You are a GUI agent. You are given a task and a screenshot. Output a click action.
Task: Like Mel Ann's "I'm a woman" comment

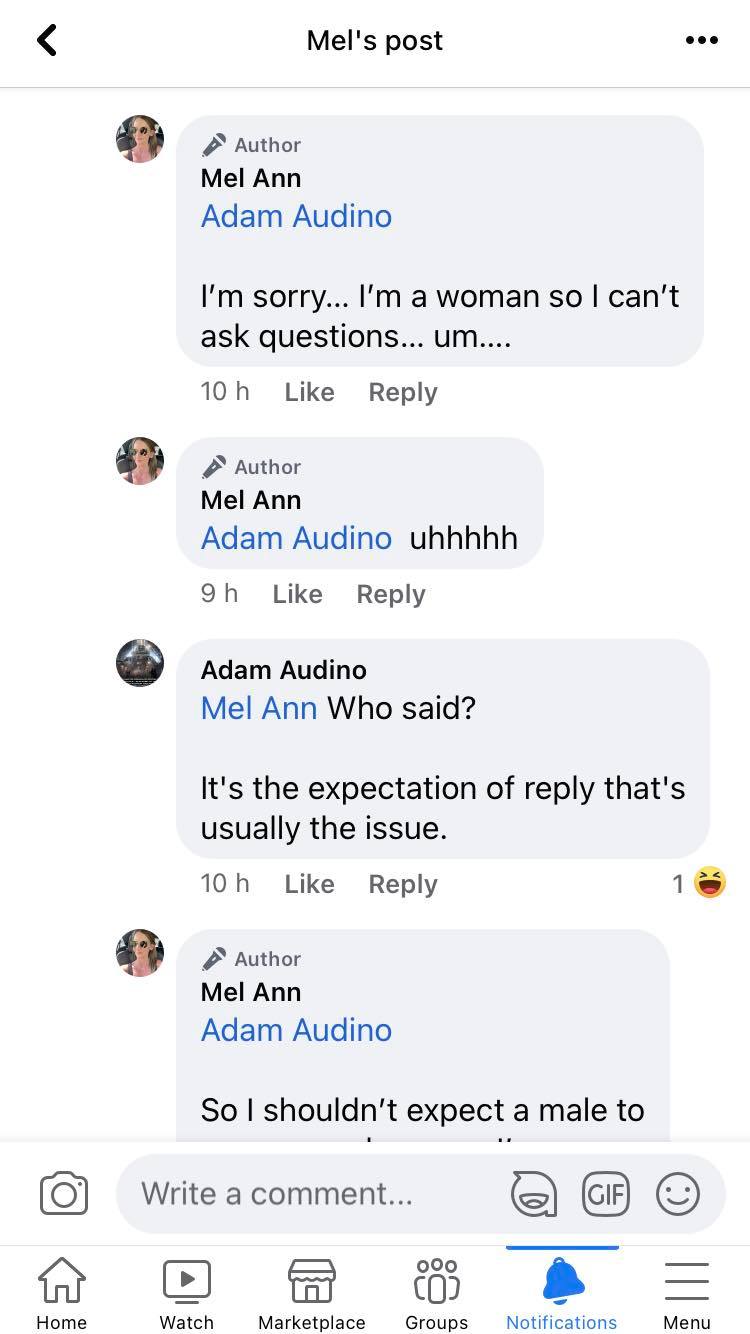tap(309, 392)
